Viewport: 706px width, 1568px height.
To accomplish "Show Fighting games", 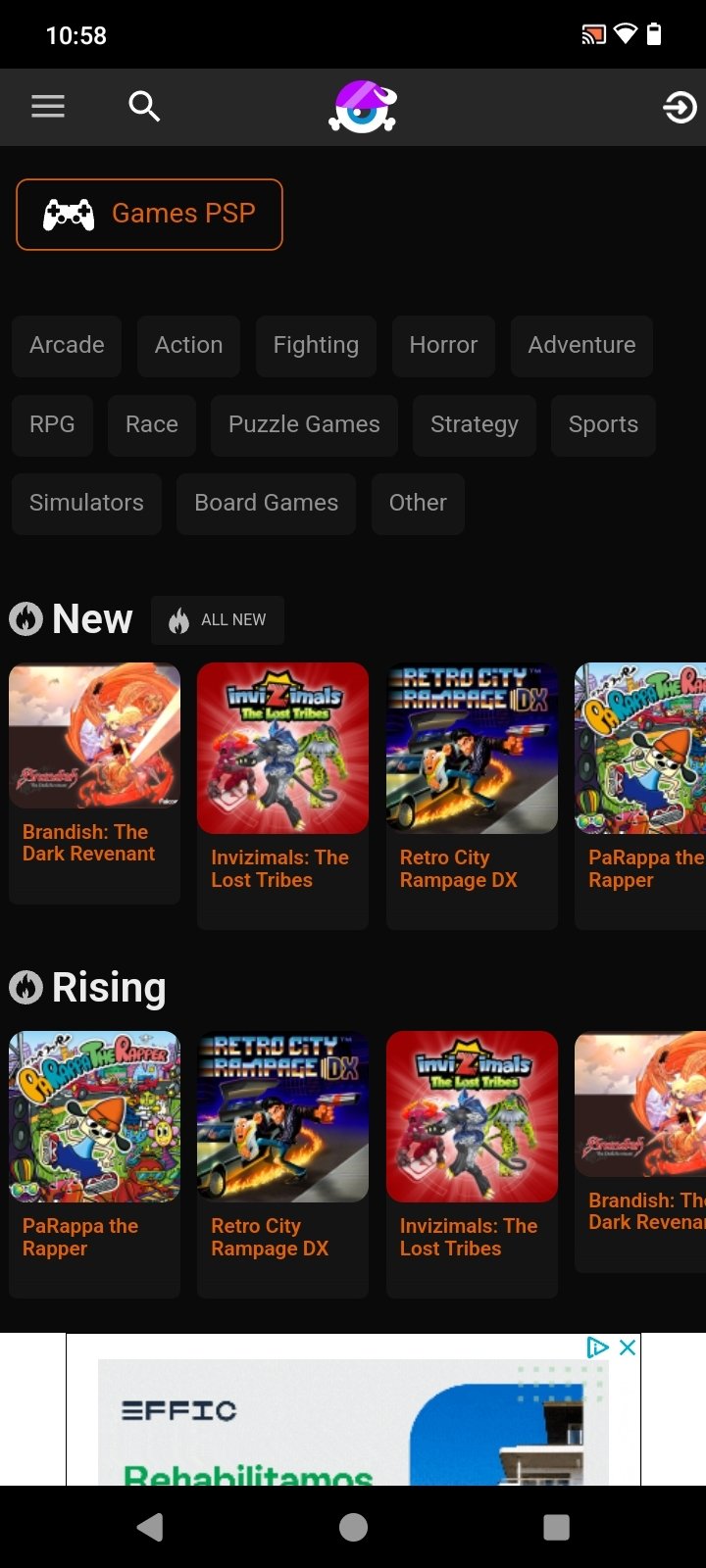I will (316, 345).
